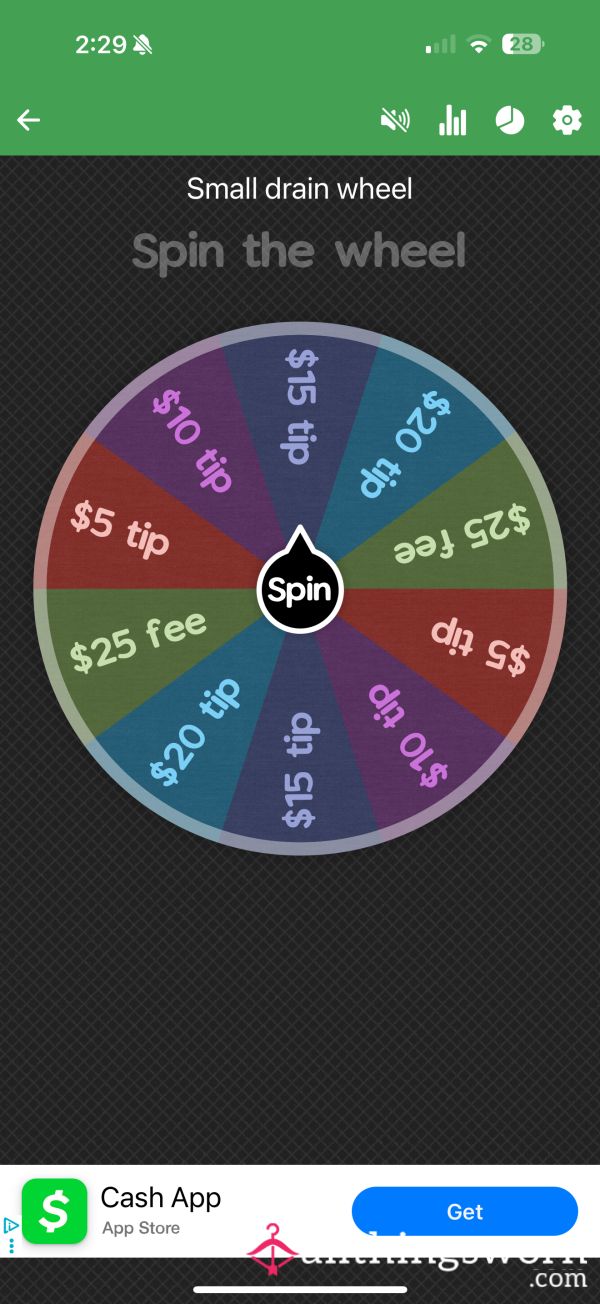
Task: Tap Get on the Cash App ad
Action: [x=465, y=1212]
